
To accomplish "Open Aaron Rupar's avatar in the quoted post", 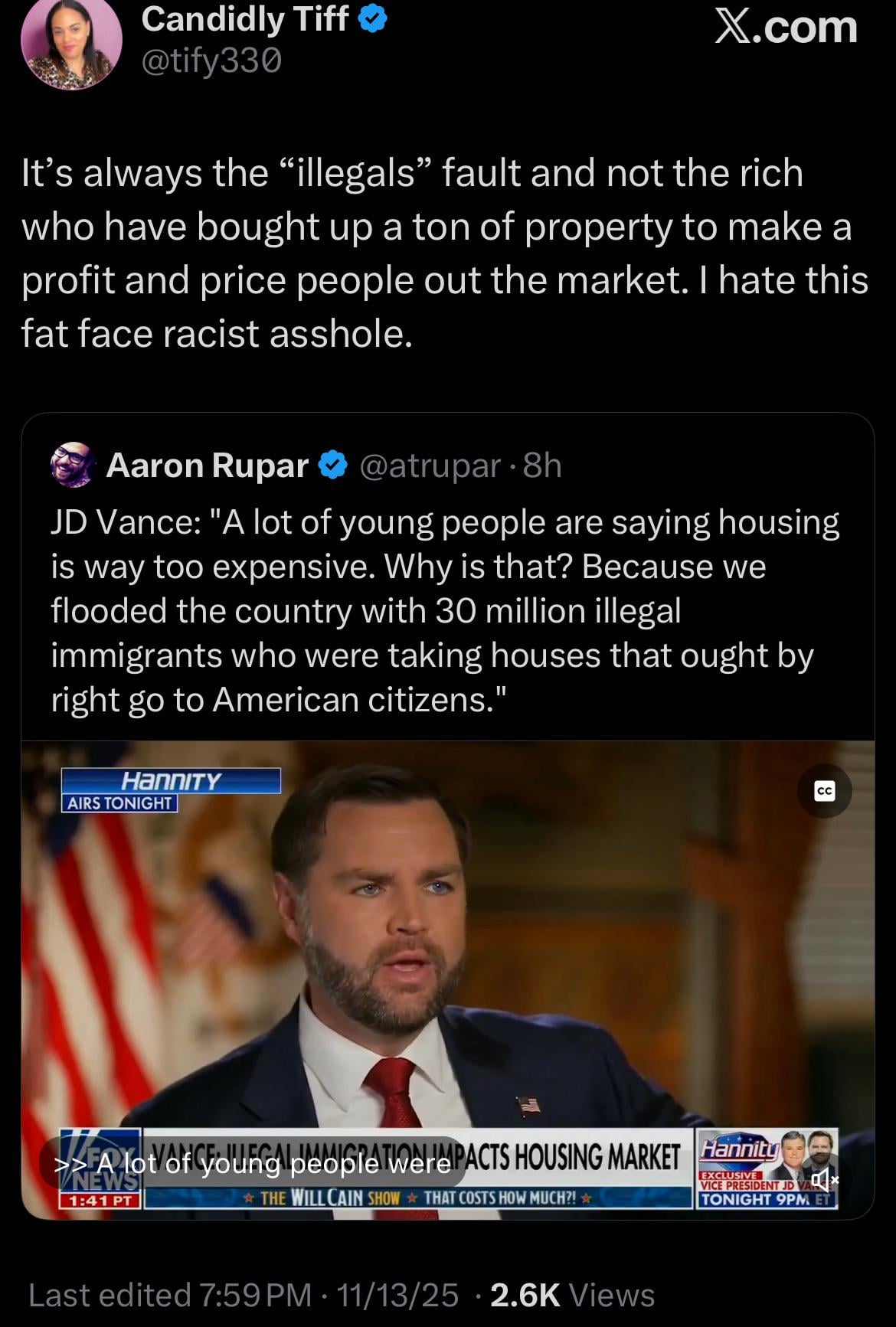I will pyautogui.click(x=73, y=465).
